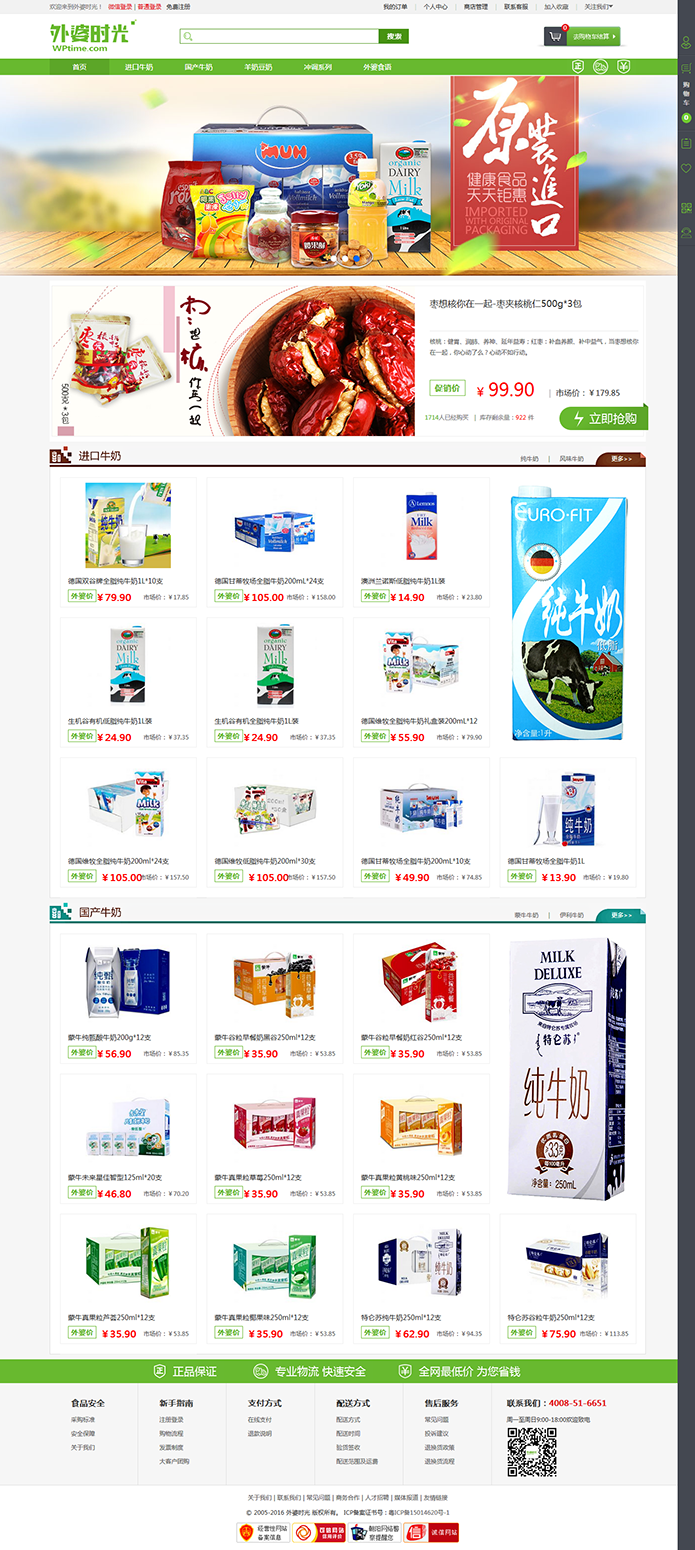The image size is (695, 1550).
Task: Open the 退换货政策 footer link
Action: 439,1447
